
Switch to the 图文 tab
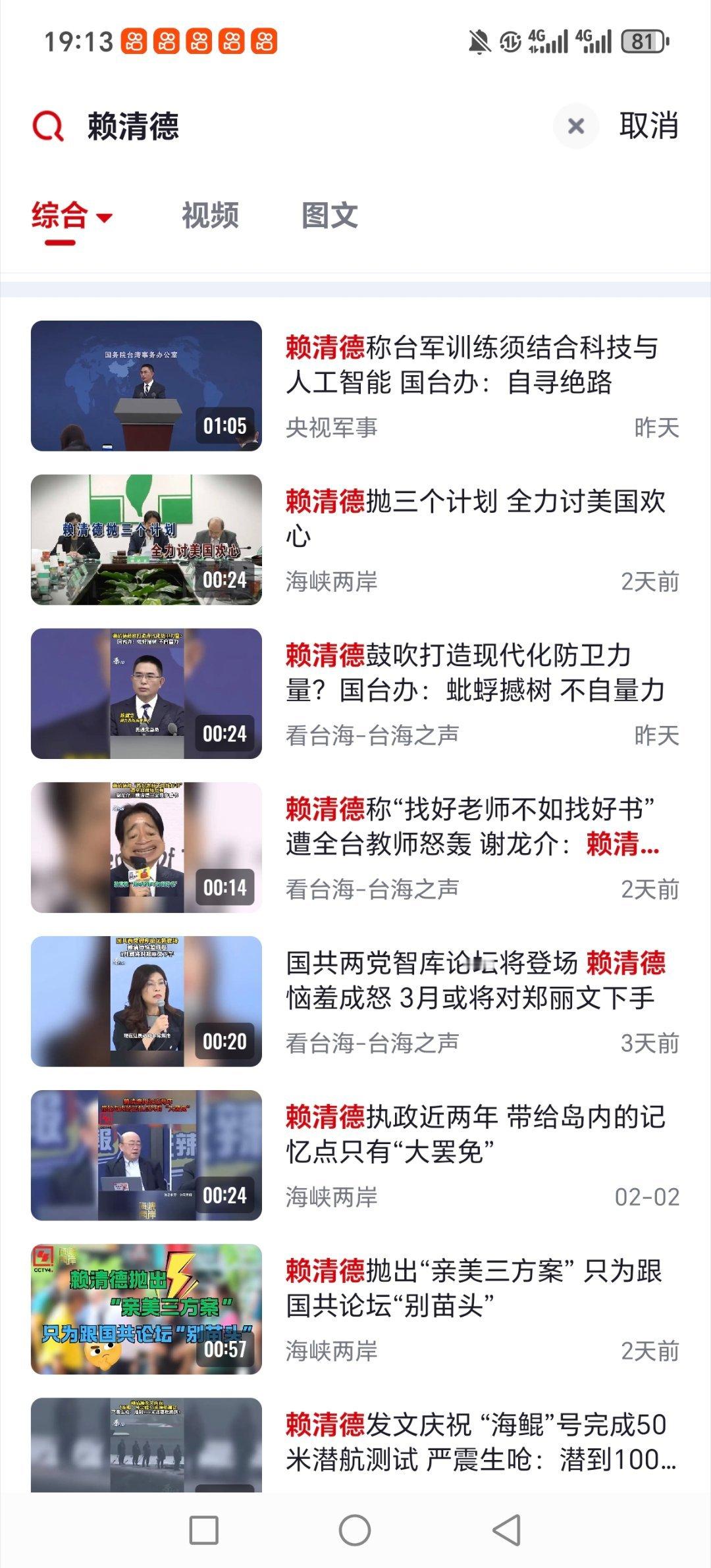(329, 216)
